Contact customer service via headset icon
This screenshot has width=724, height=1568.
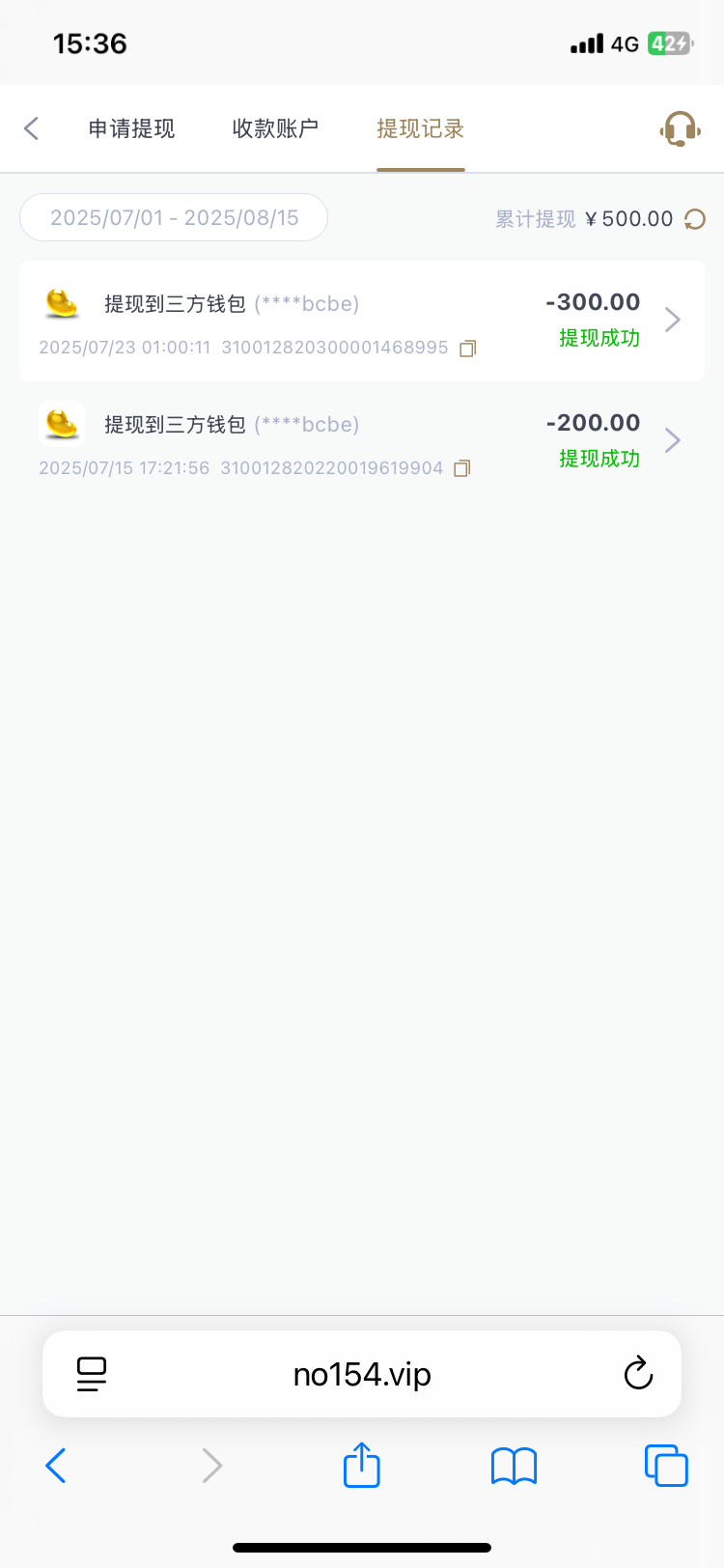pyautogui.click(x=680, y=128)
